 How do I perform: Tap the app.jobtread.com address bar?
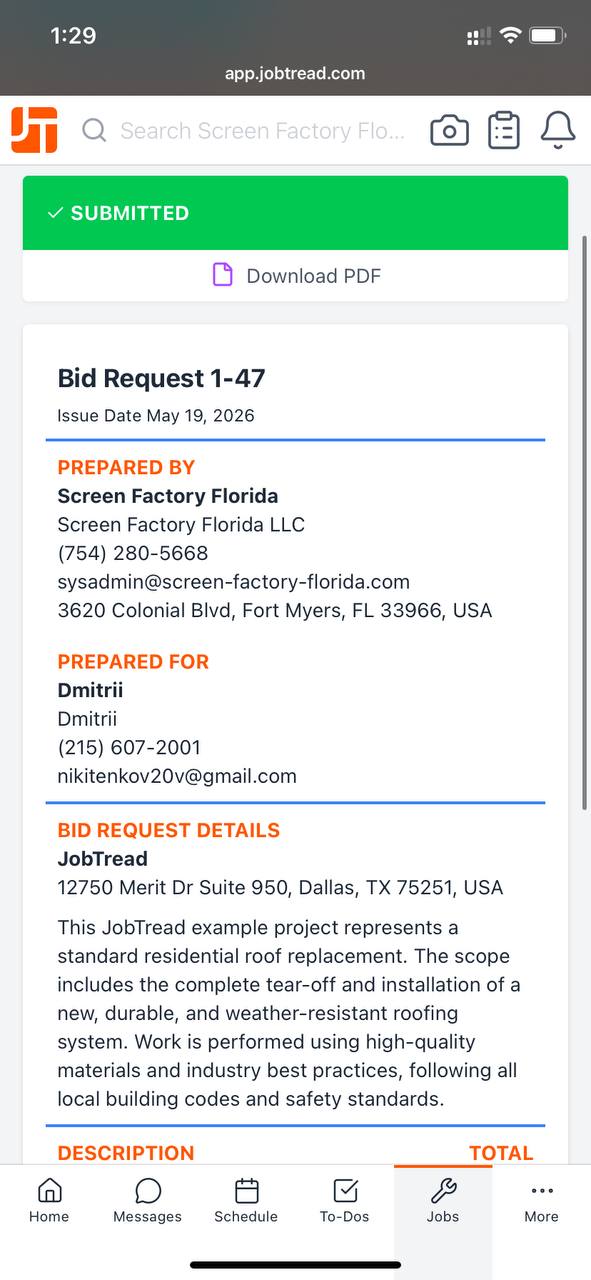[295, 73]
